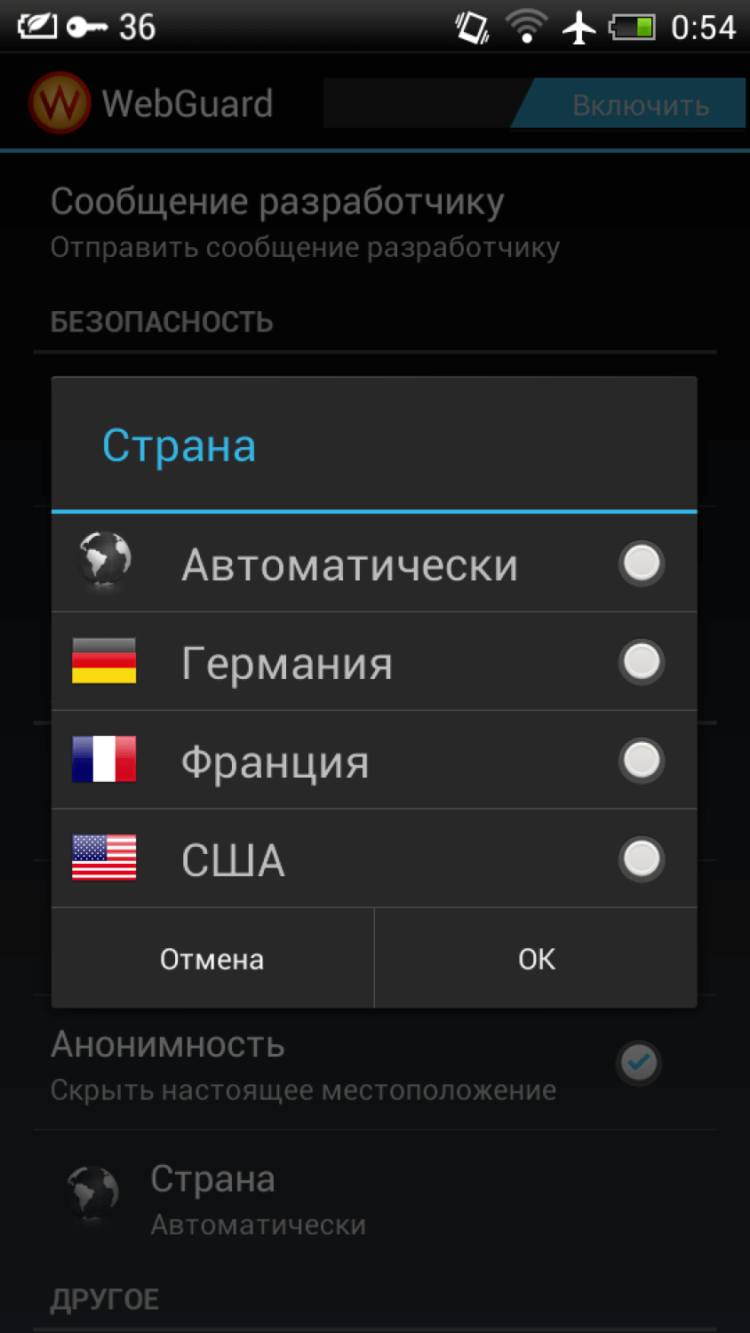Confirm selection with the OK button
The height and width of the screenshot is (1333, 750).
point(536,958)
